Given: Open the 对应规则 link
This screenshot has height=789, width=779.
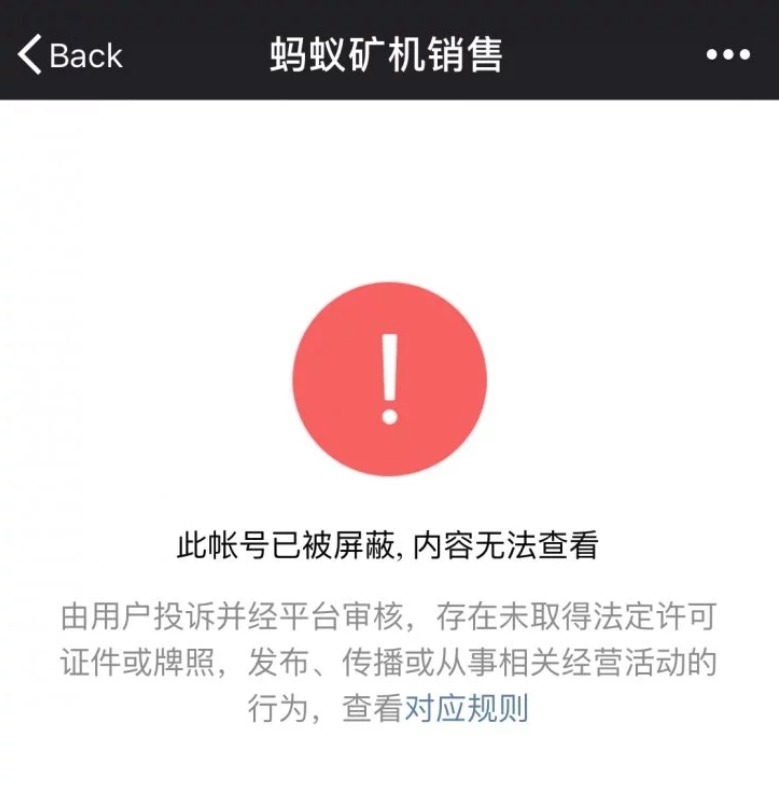Looking at the screenshot, I should pyautogui.click(x=465, y=709).
